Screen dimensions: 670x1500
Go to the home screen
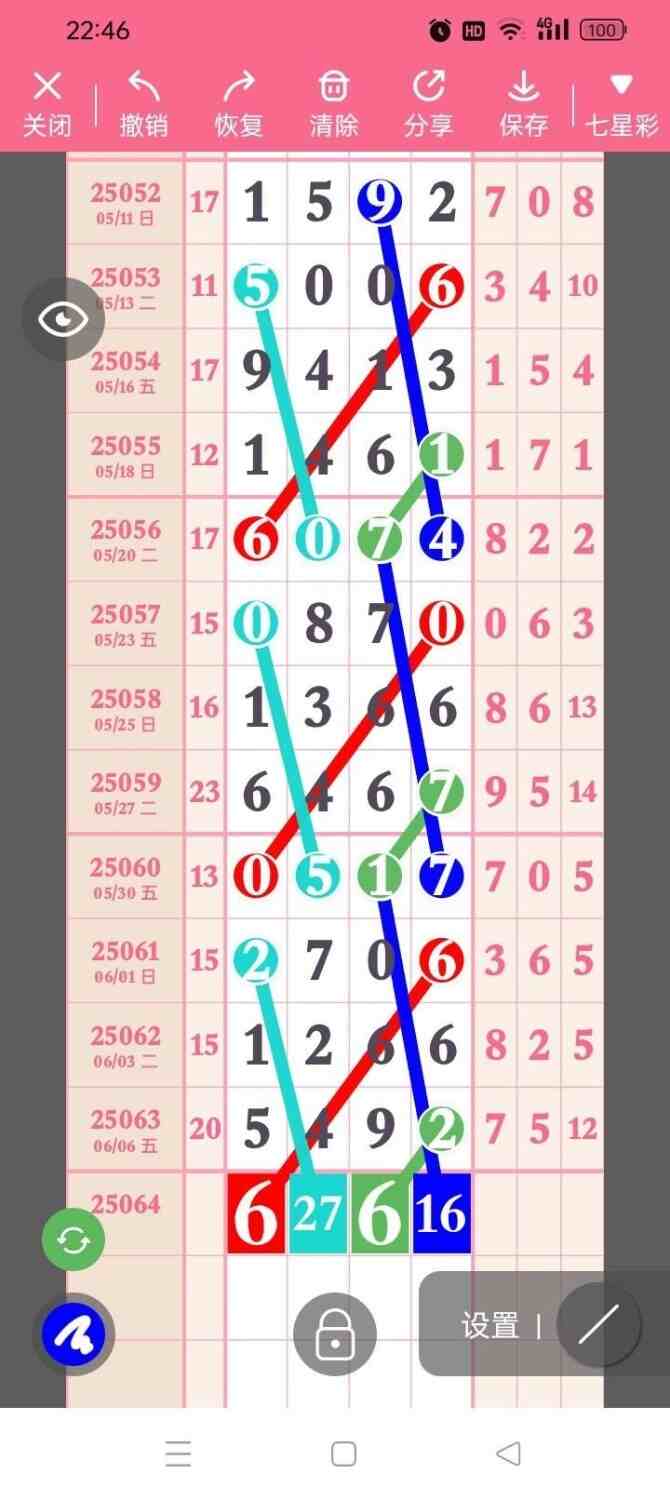tap(343, 1453)
